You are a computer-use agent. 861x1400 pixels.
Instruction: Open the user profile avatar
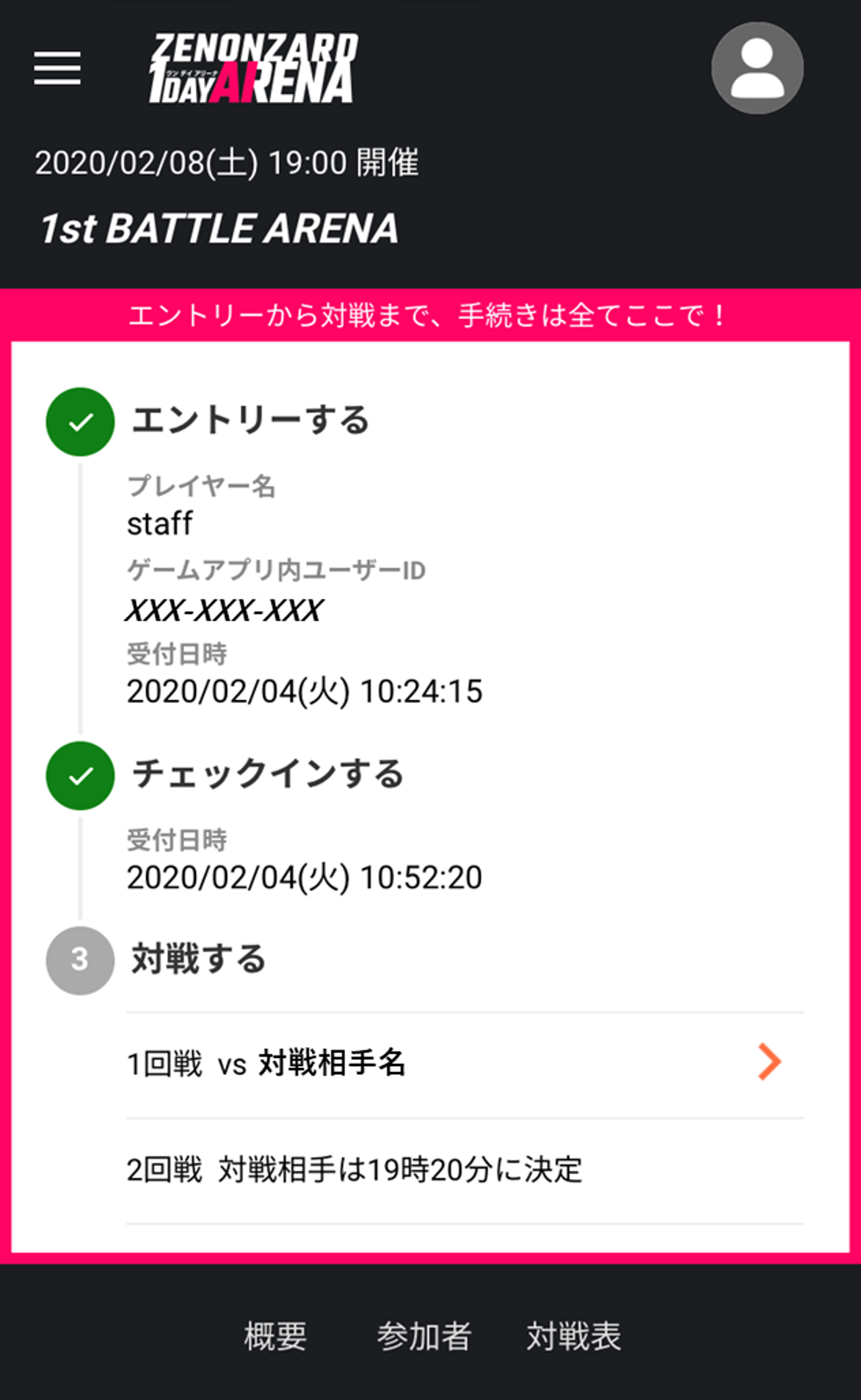coord(757,68)
